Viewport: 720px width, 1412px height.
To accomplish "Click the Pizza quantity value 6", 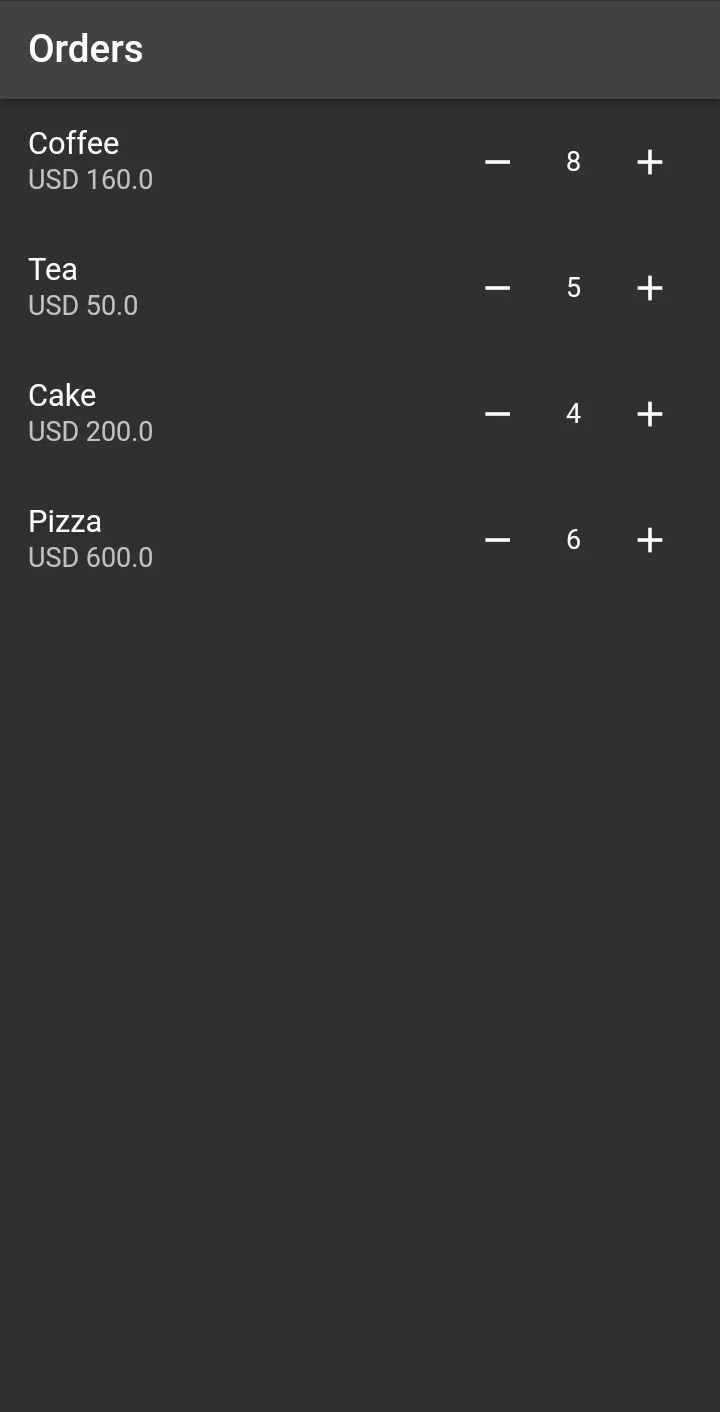I will click(573, 540).
